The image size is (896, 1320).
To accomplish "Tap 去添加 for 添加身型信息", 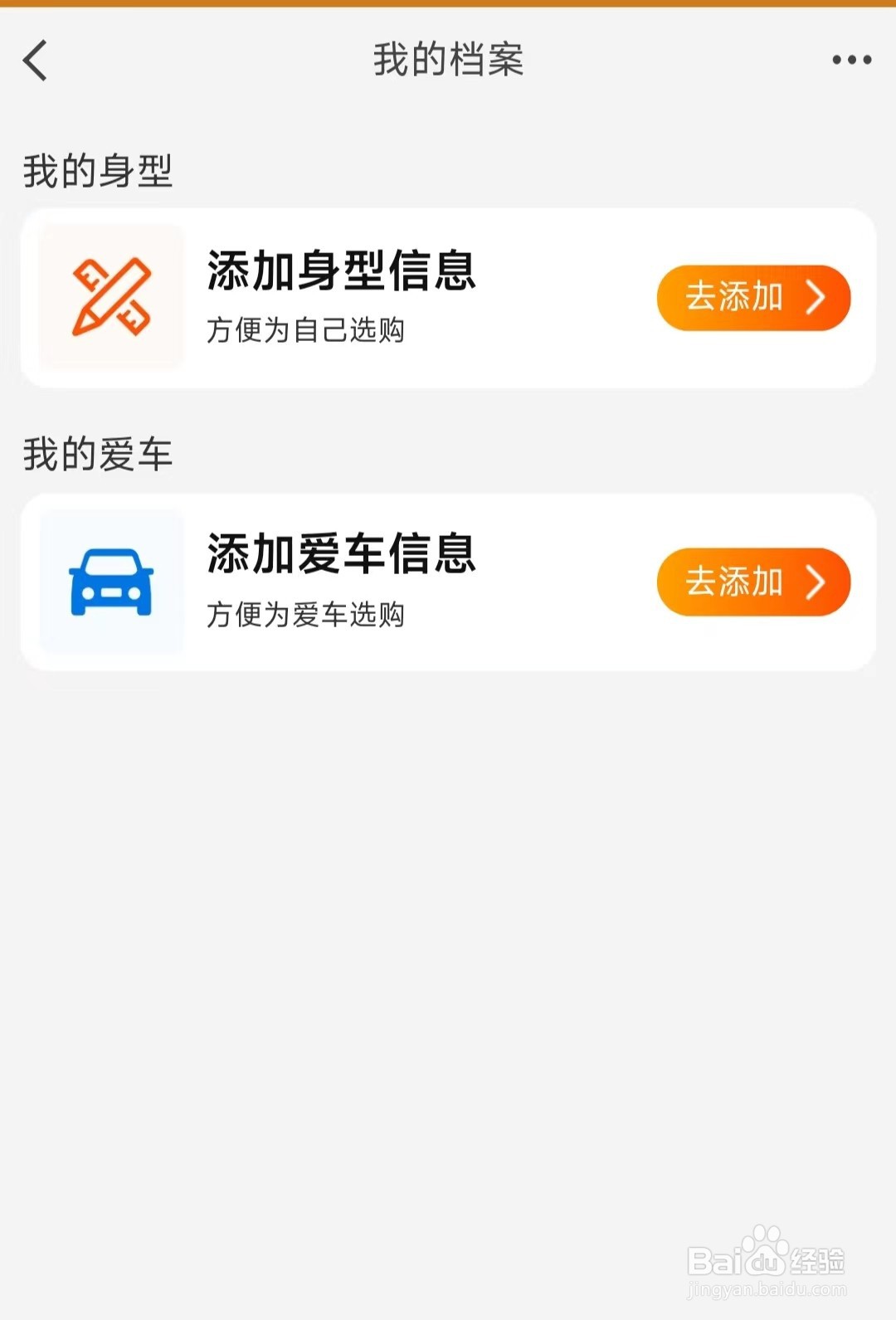I will pos(753,298).
